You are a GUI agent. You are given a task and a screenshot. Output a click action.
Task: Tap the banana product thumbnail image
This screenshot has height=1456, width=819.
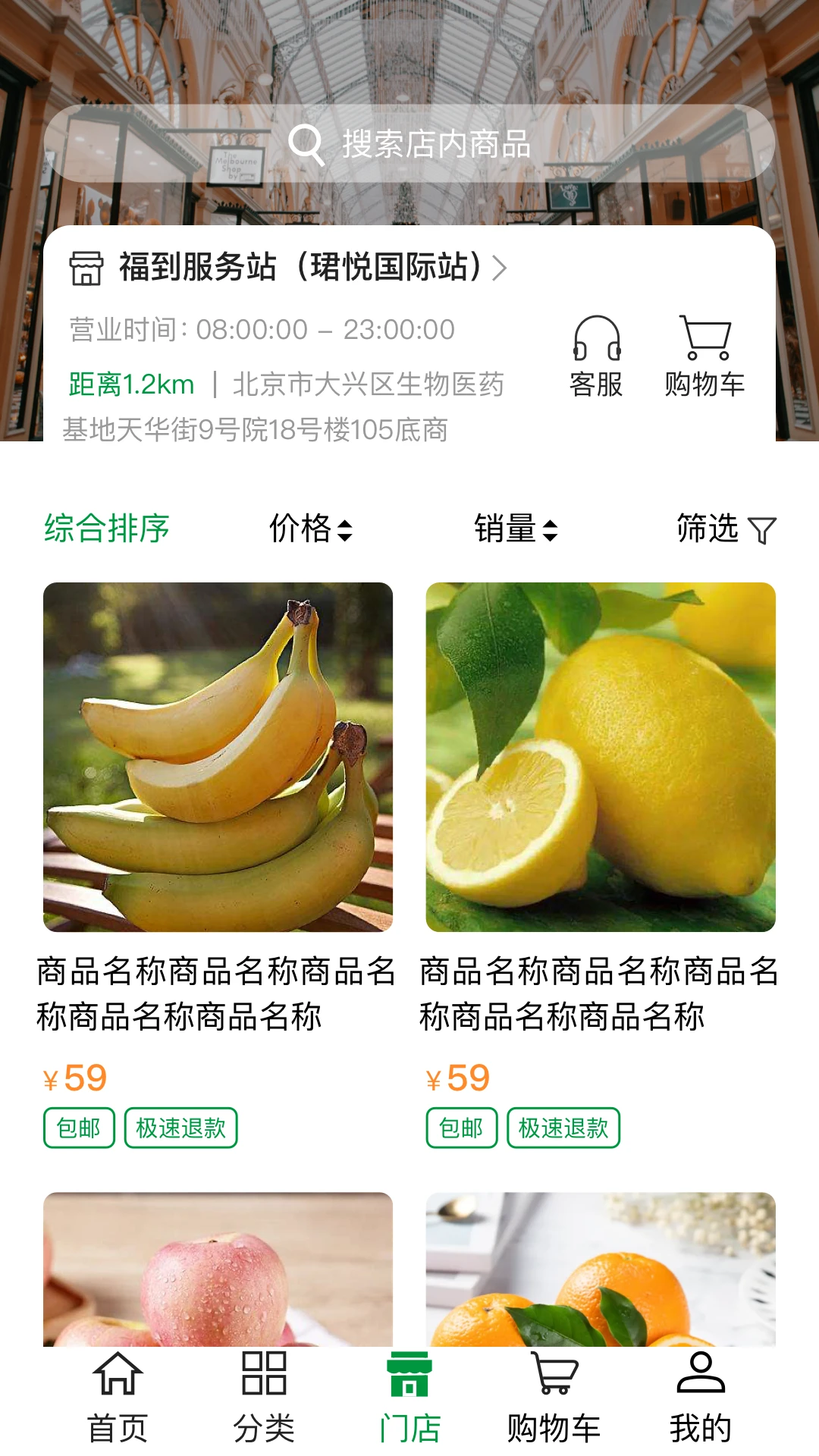pyautogui.click(x=220, y=758)
